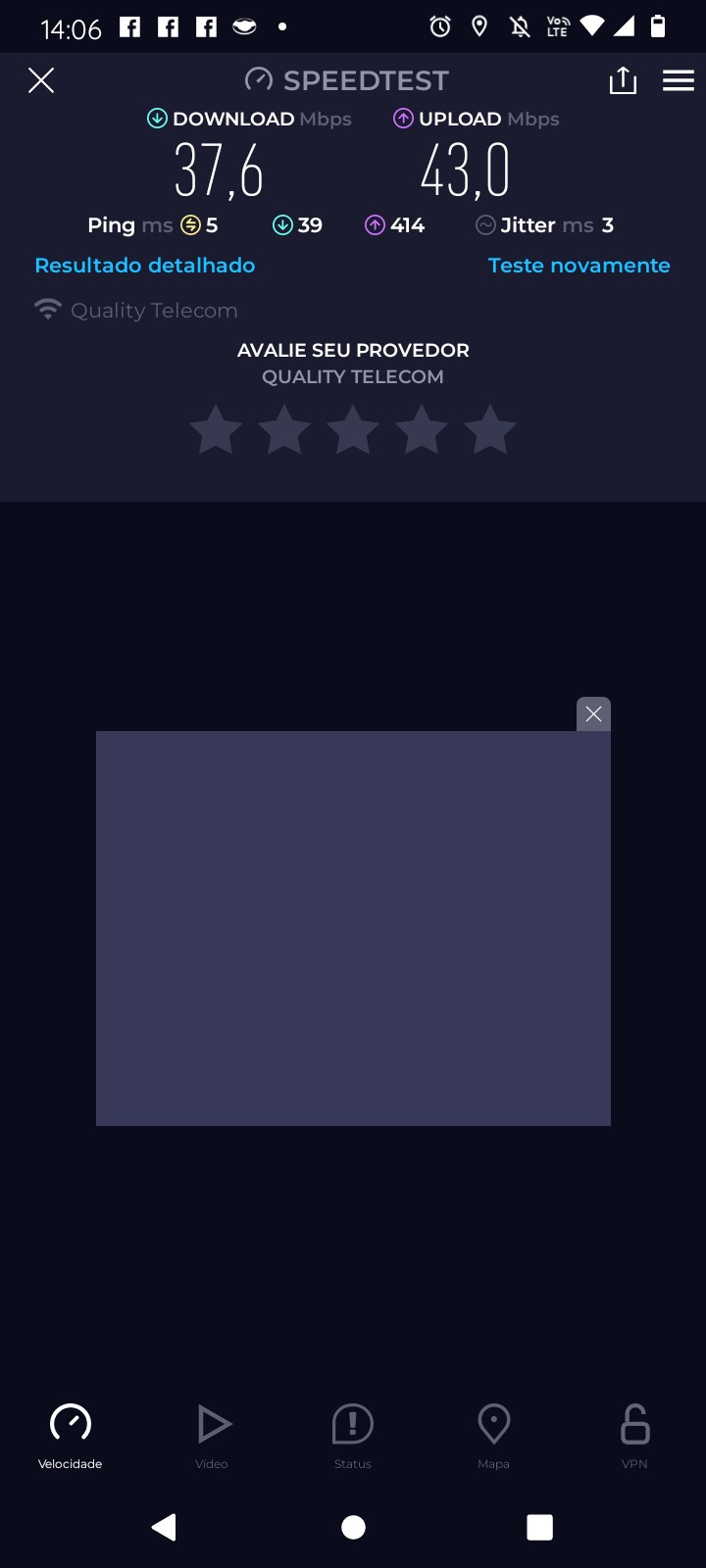
Task: Go back with the system back button
Action: [x=165, y=1527]
